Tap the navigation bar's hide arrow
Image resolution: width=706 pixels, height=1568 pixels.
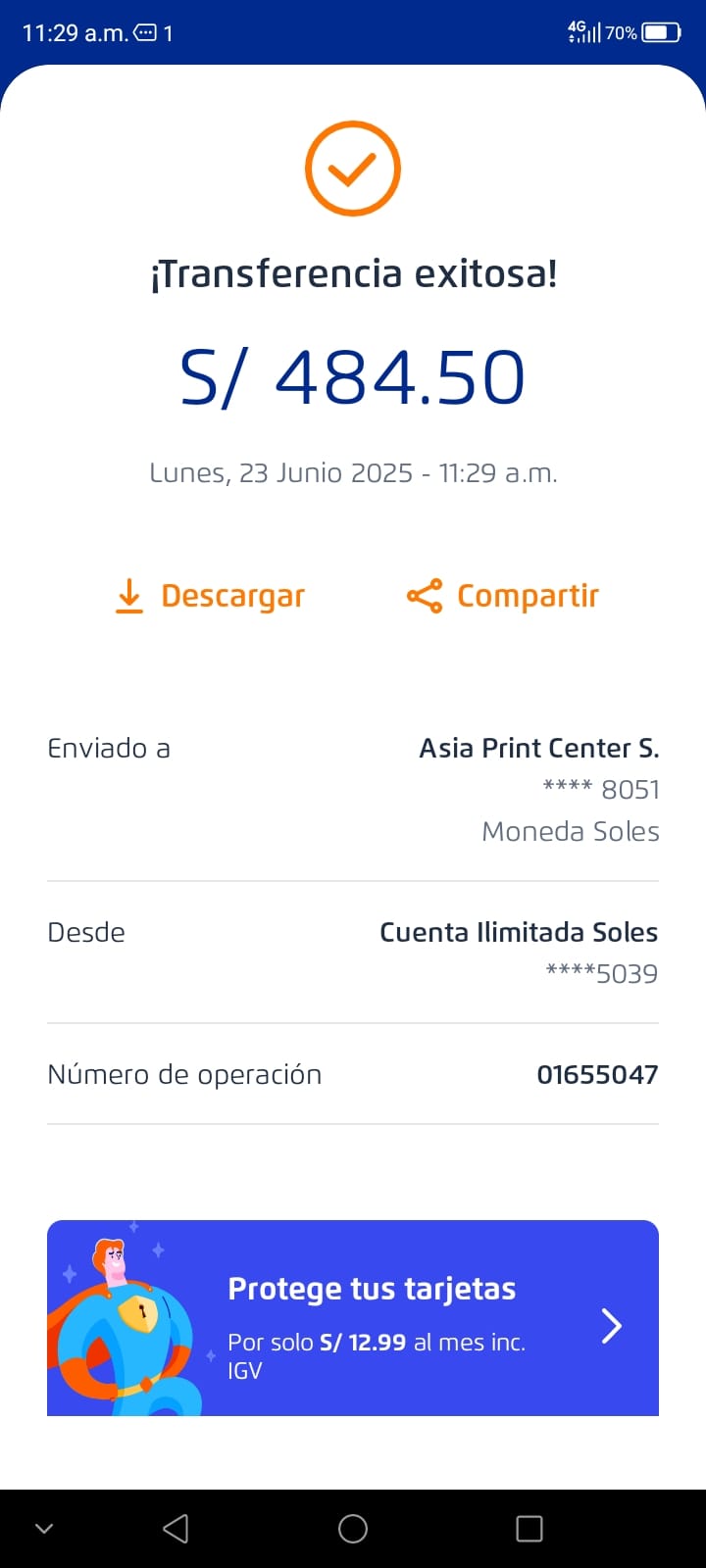click(44, 1529)
